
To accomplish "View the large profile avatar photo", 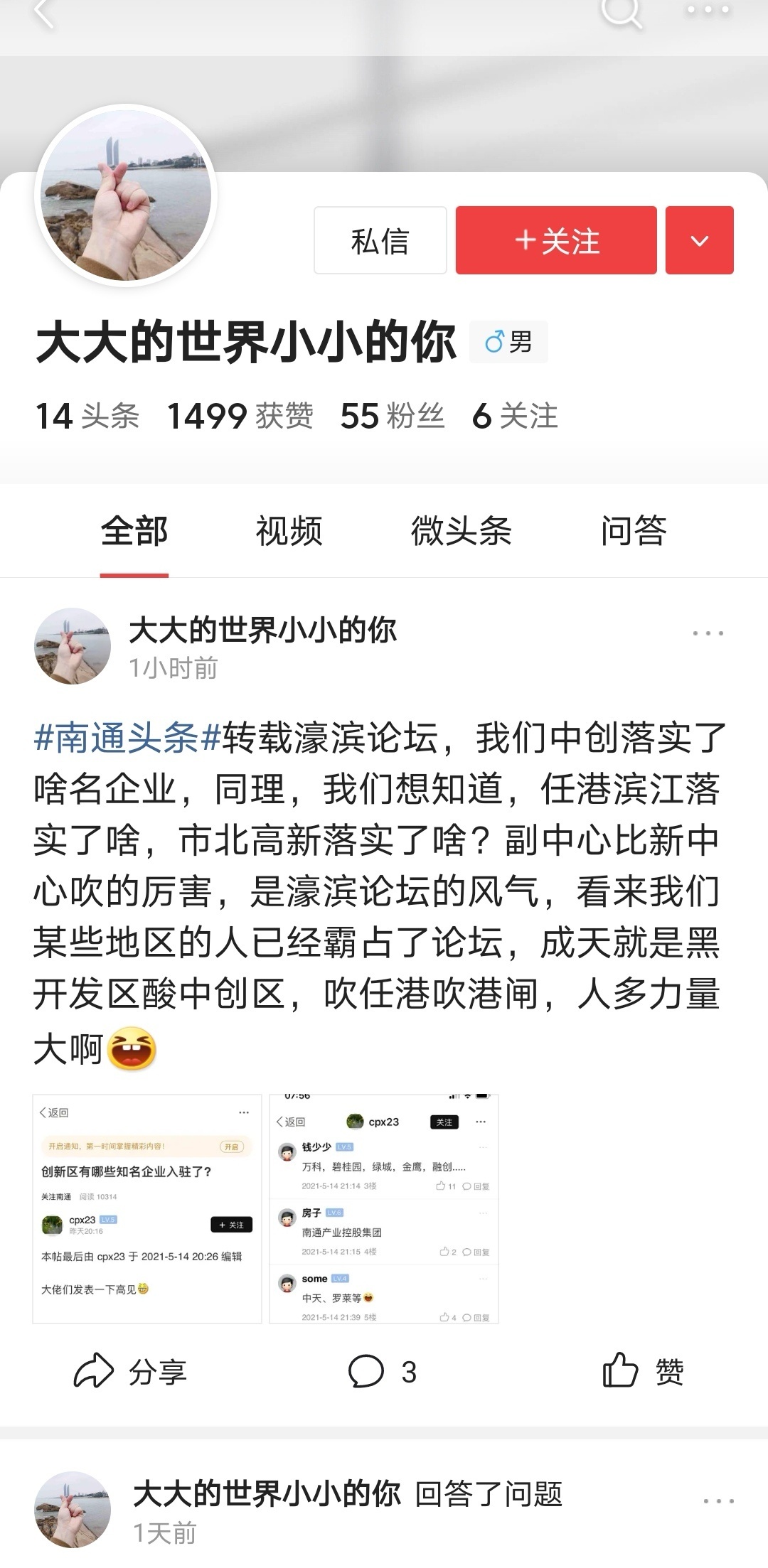I will pyautogui.click(x=126, y=195).
